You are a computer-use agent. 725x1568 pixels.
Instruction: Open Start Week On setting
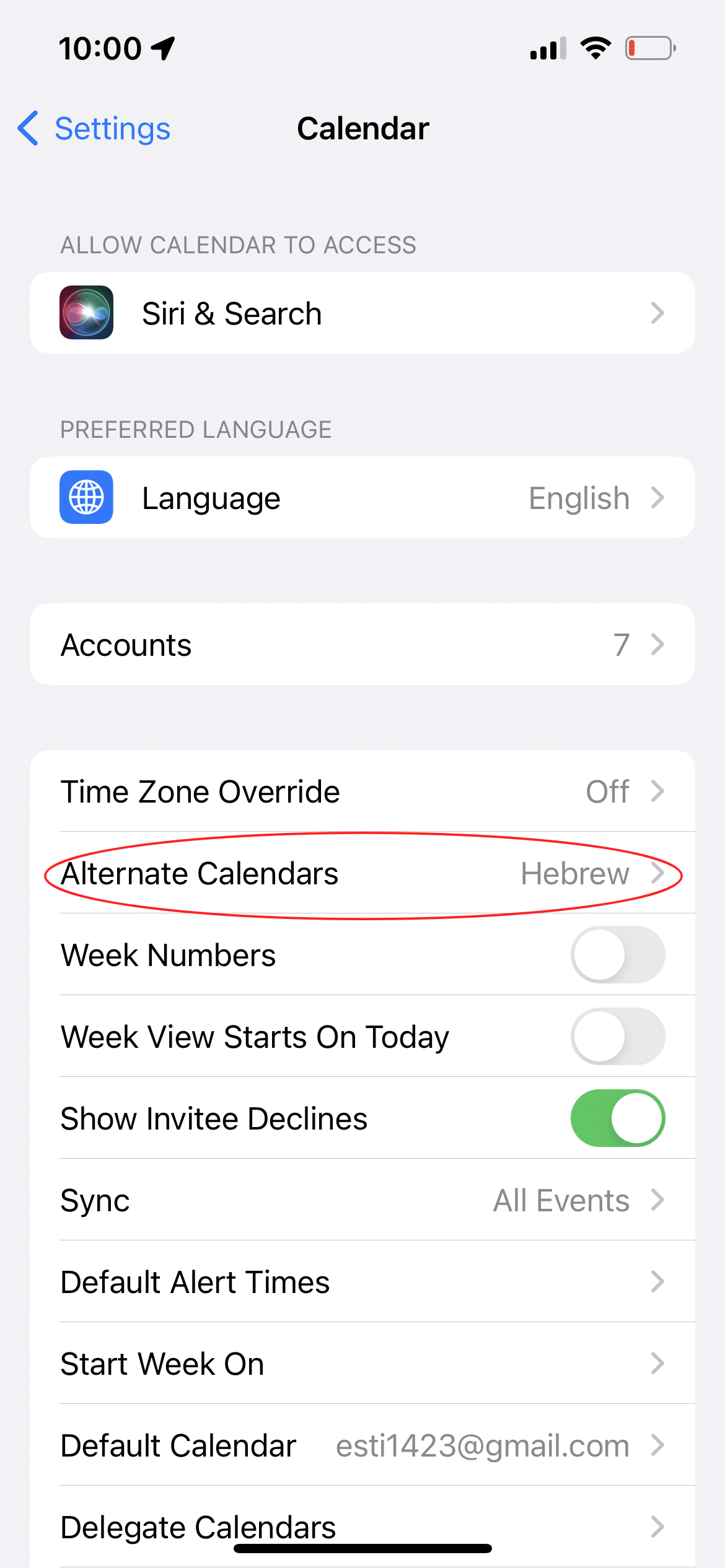[362, 1364]
